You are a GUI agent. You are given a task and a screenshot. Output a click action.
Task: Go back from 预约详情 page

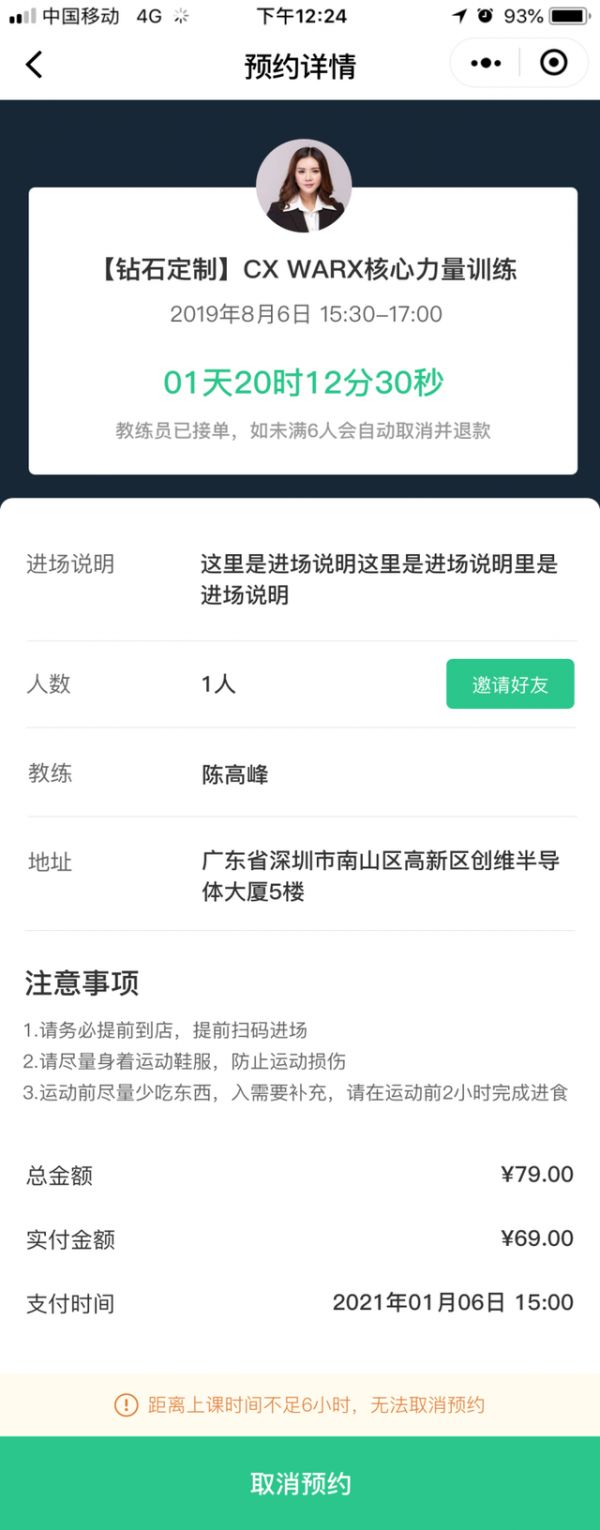point(34,65)
